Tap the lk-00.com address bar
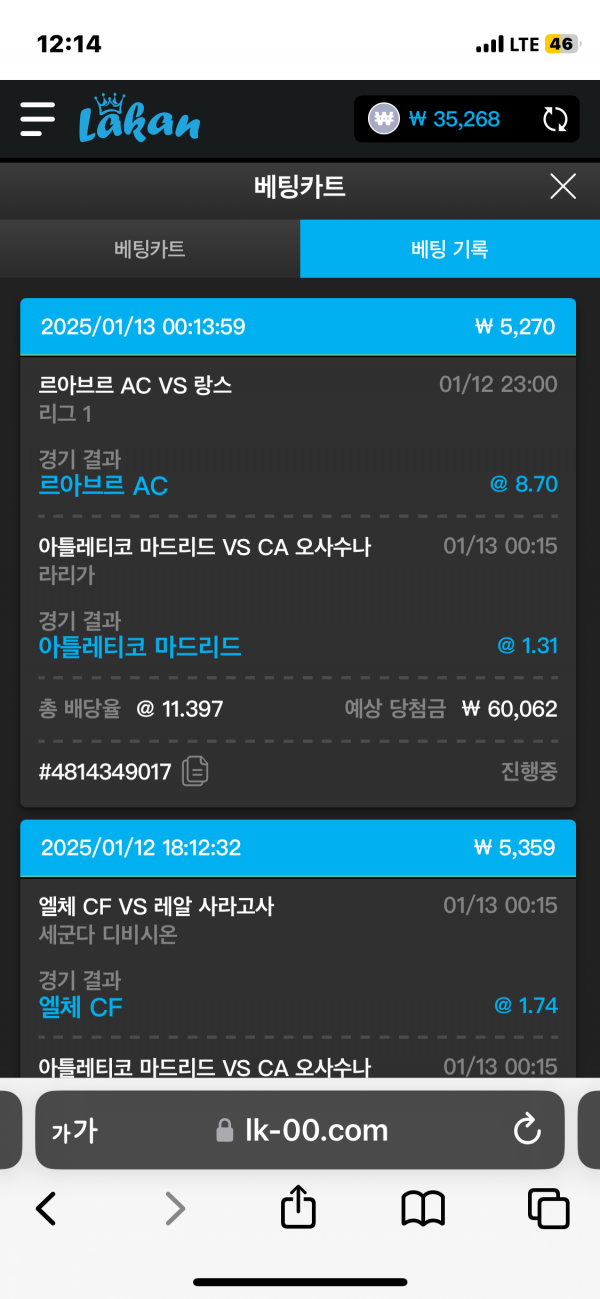 pyautogui.click(x=300, y=1130)
